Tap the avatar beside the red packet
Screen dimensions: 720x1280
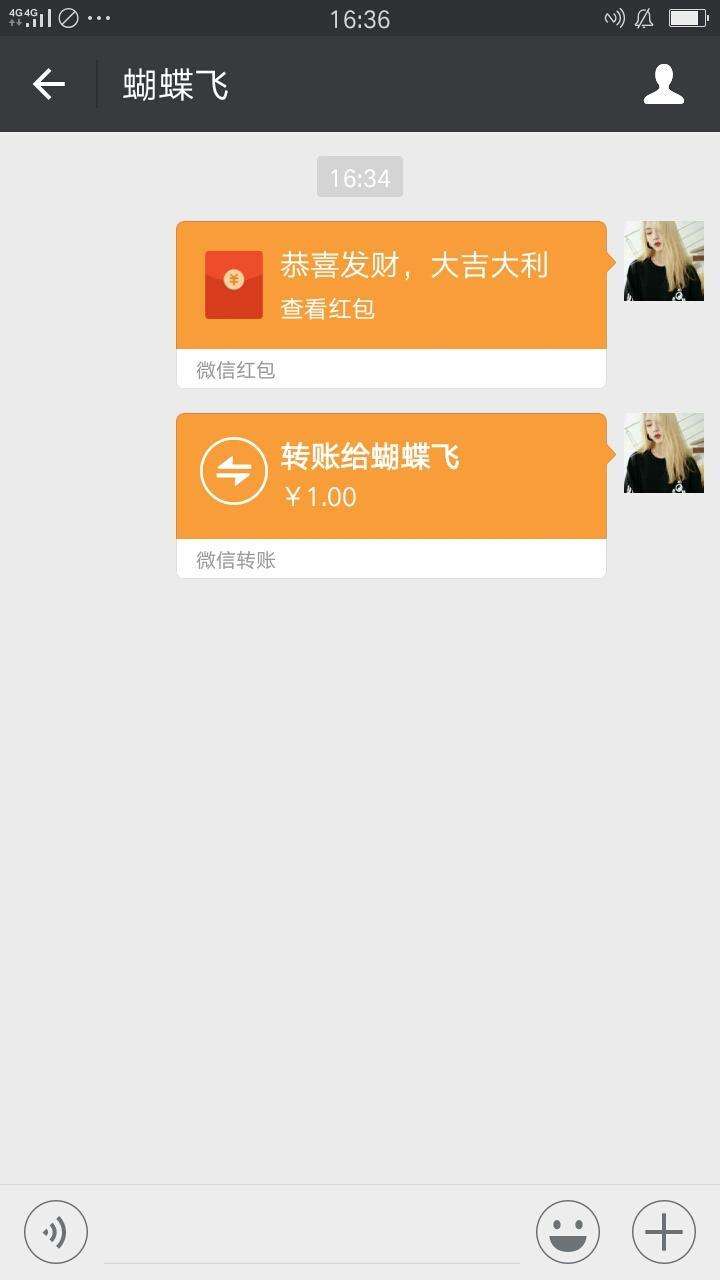coord(663,261)
